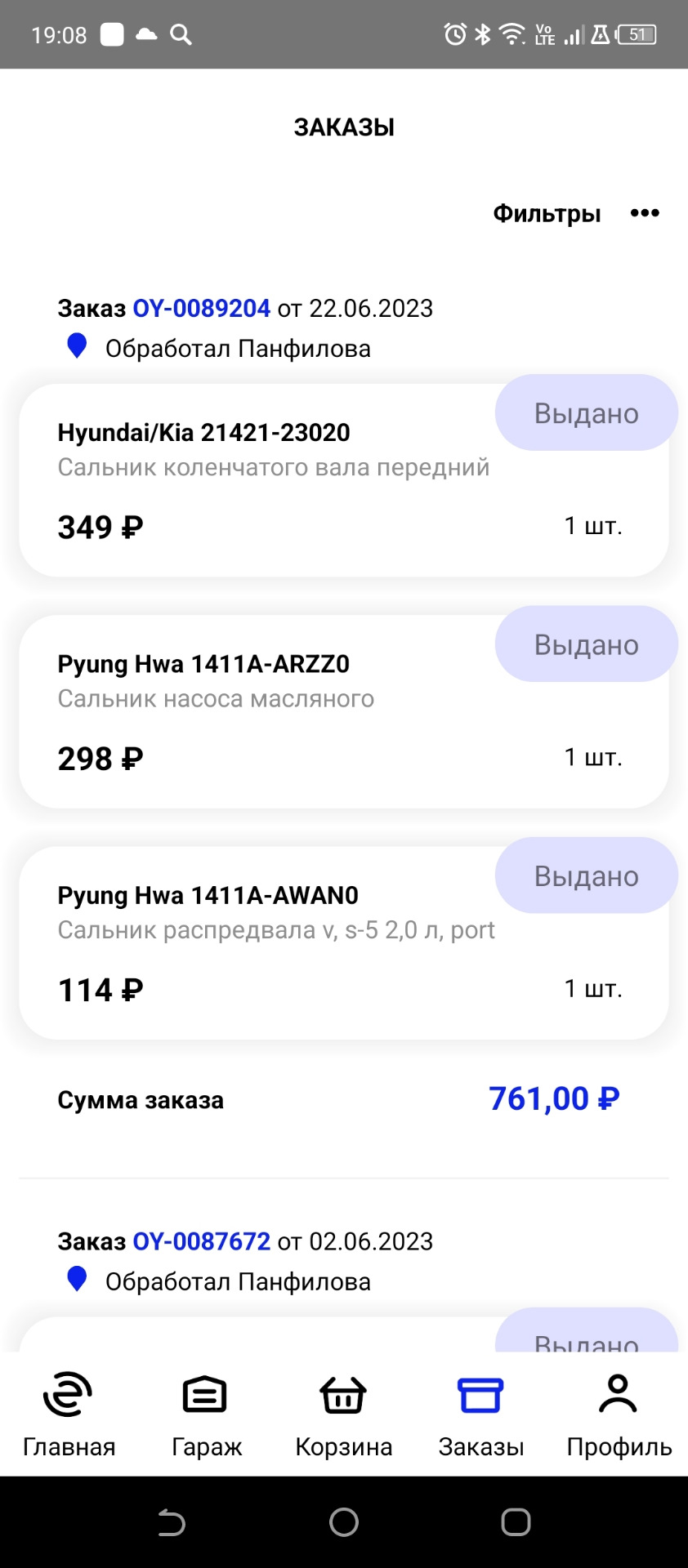This screenshot has width=688, height=1568.
Task: Open the Фильтры options
Action: 547,213
